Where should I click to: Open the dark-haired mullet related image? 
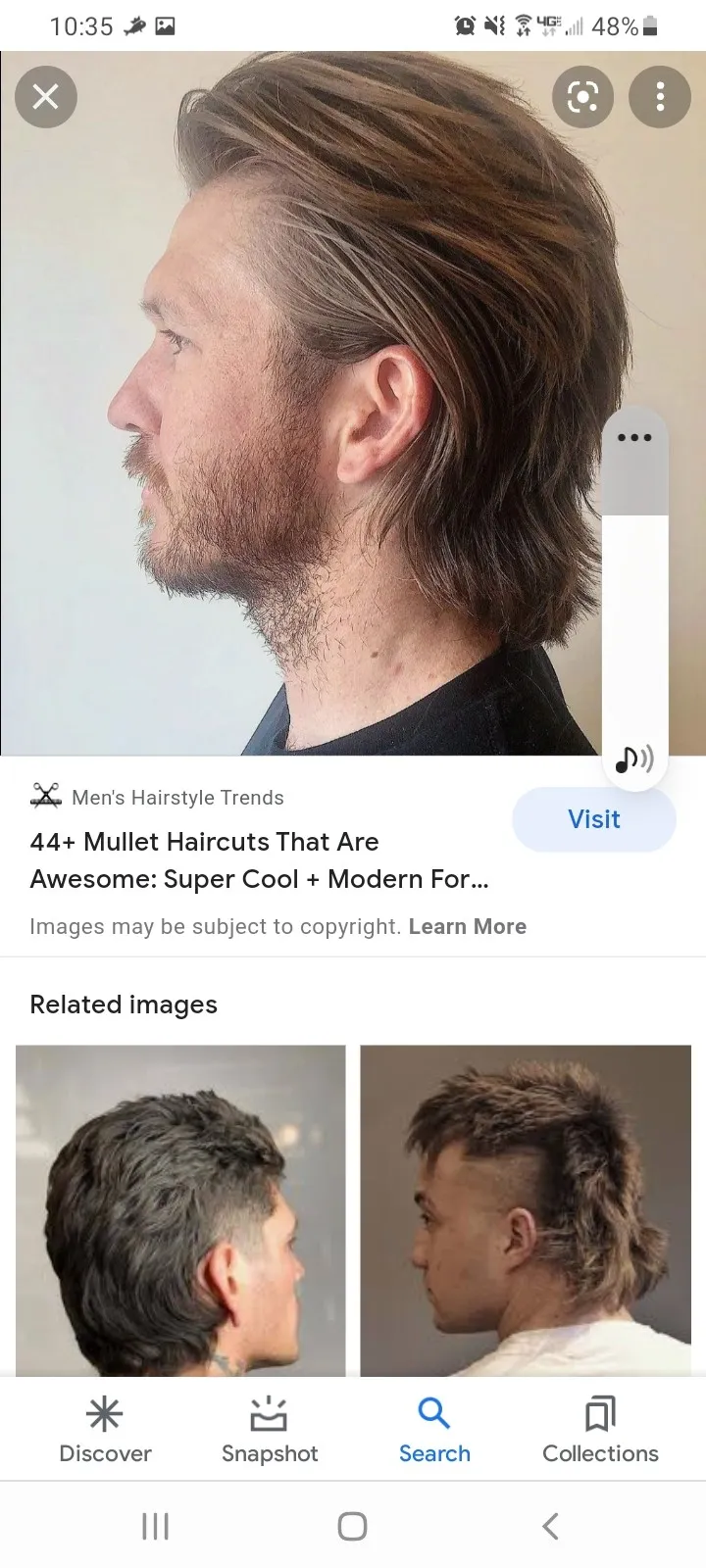point(180,1210)
